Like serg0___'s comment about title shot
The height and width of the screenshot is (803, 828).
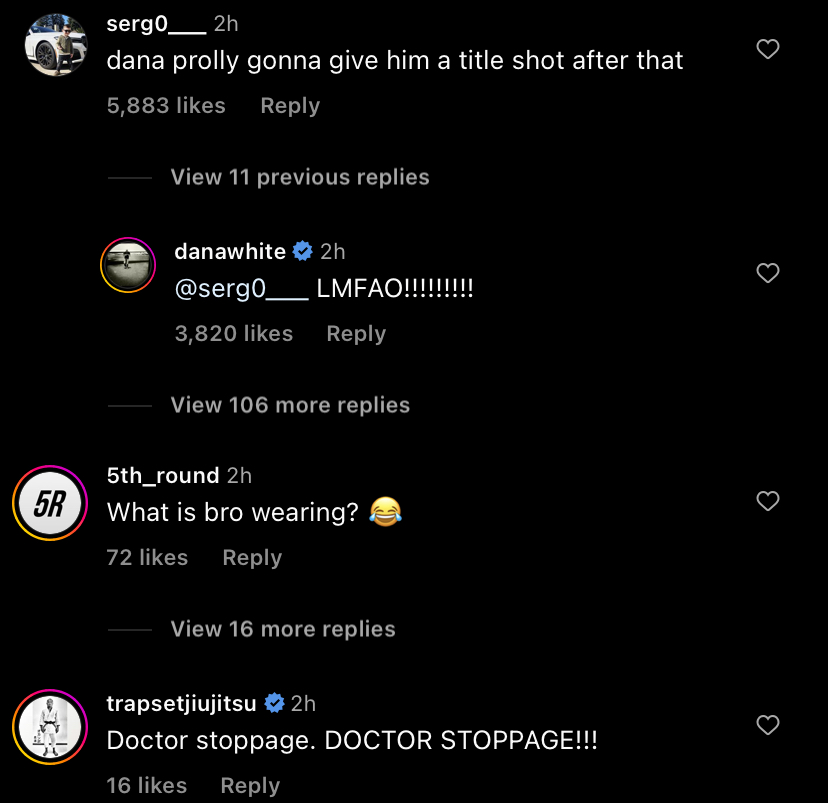pyautogui.click(x=767, y=49)
